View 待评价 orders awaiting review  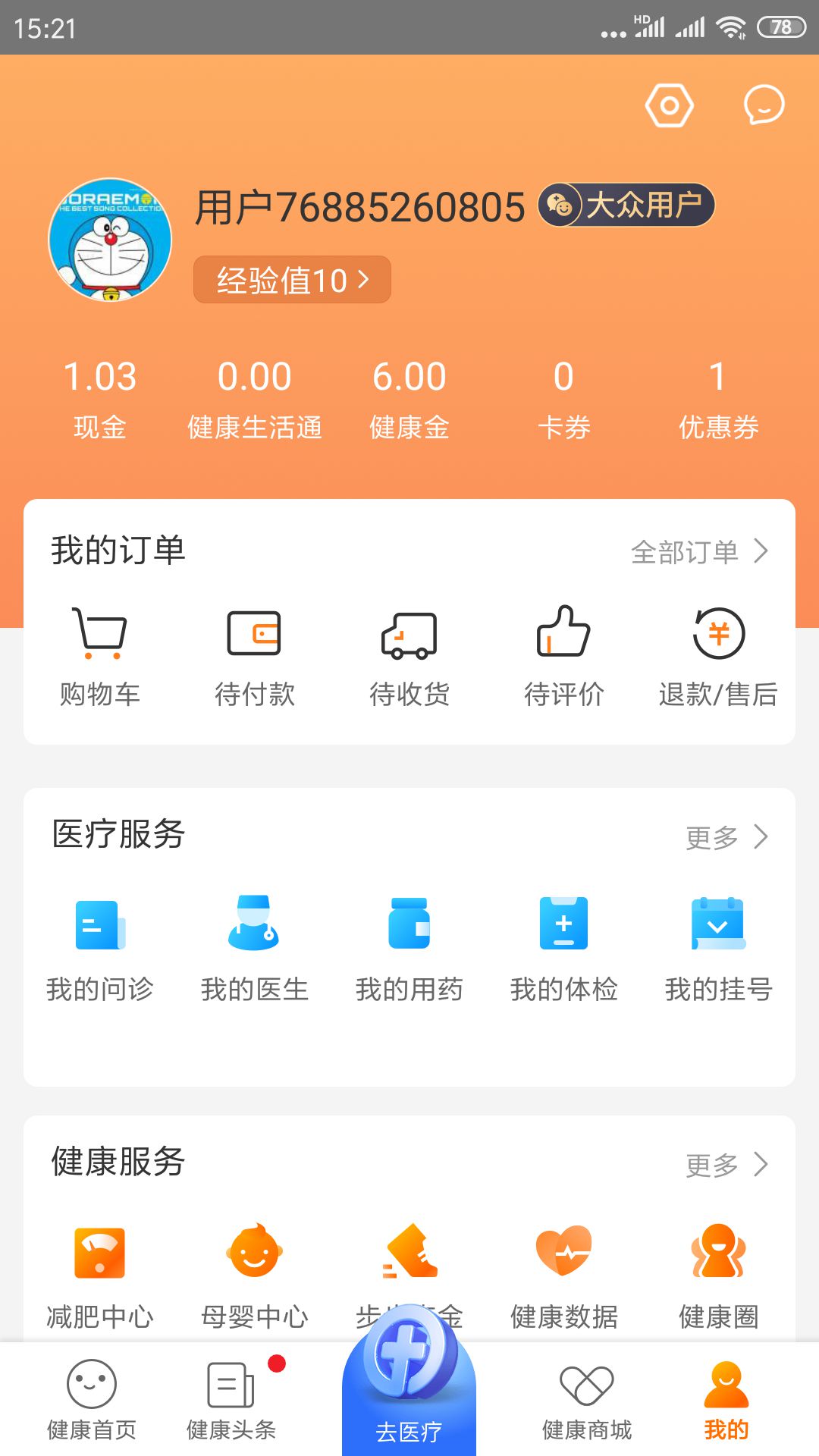point(564,656)
